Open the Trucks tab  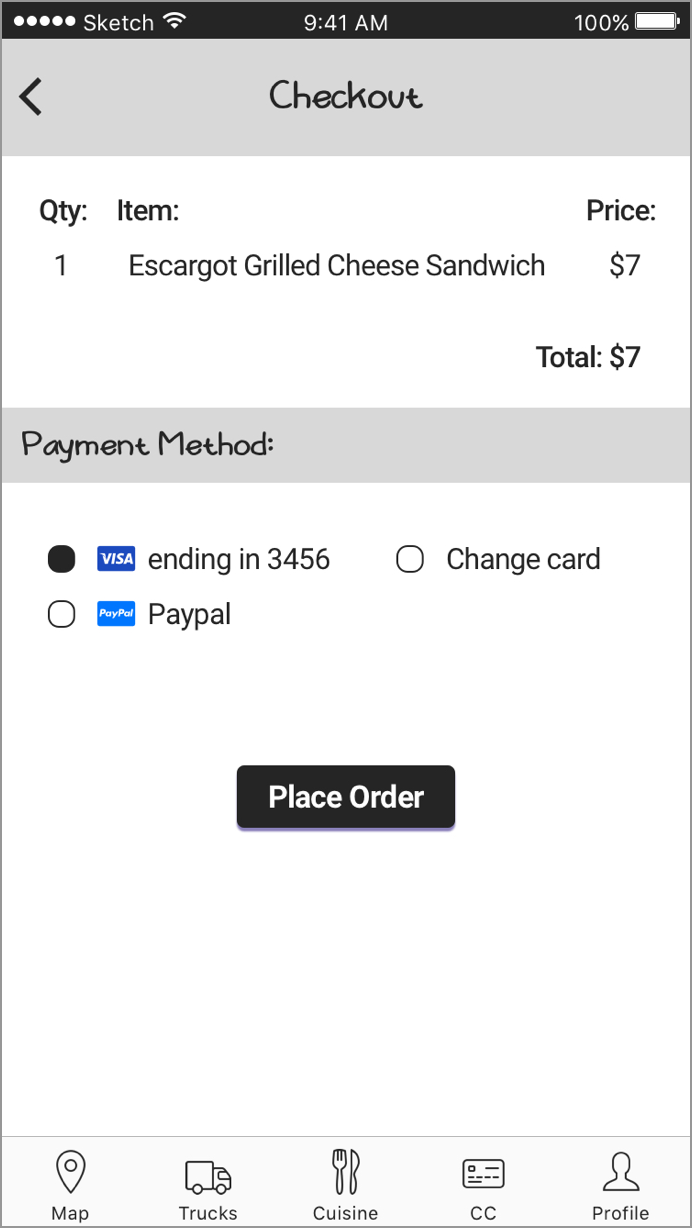click(x=208, y=1184)
